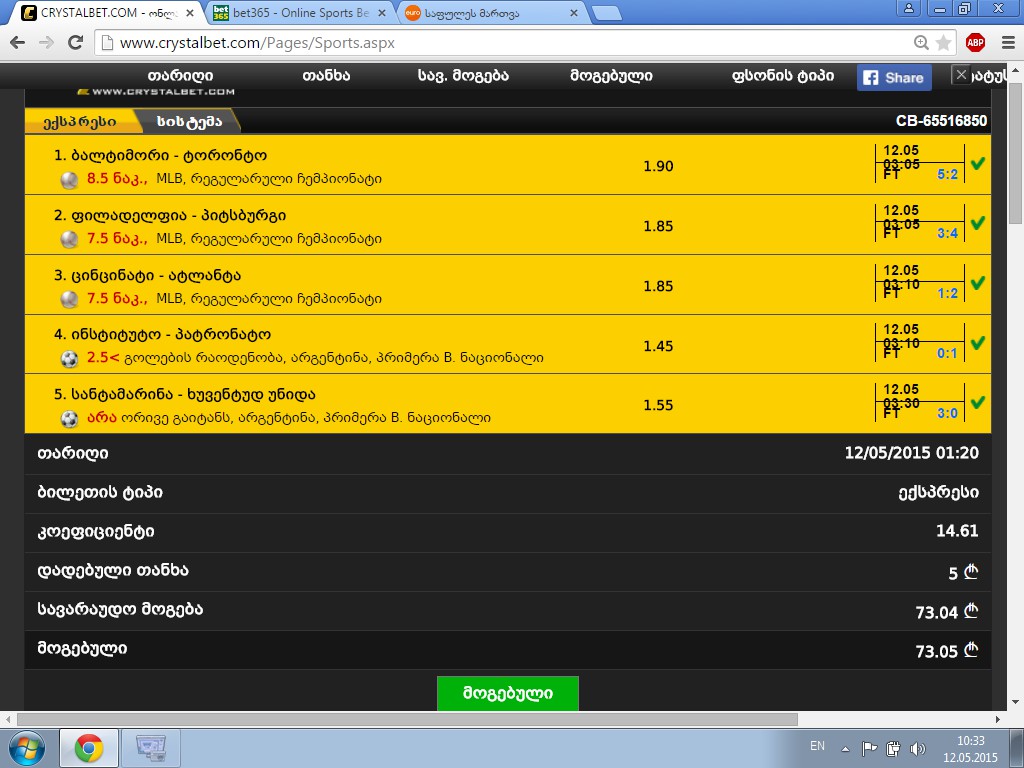
Task: Select the ექსპრესი tab
Action: 79,121
